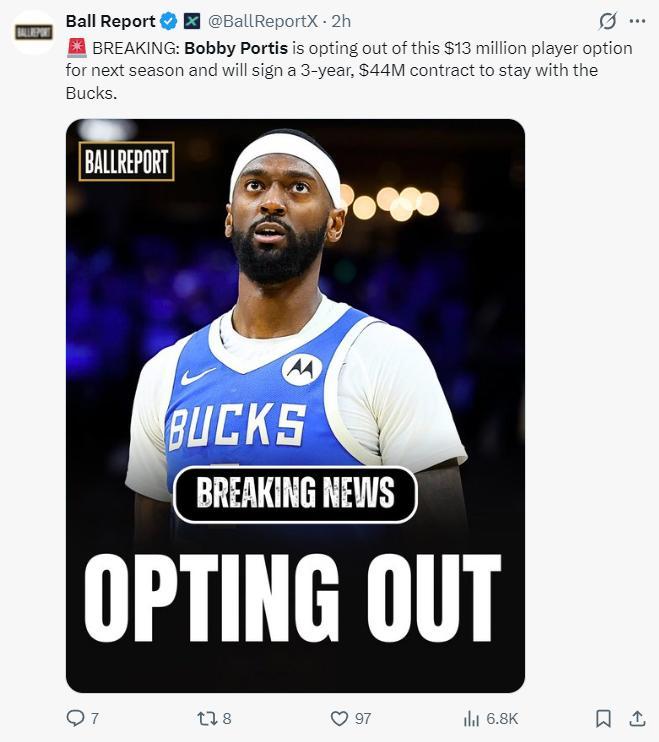Share the Bobby Portis post
659x742 pixels.
tap(636, 718)
